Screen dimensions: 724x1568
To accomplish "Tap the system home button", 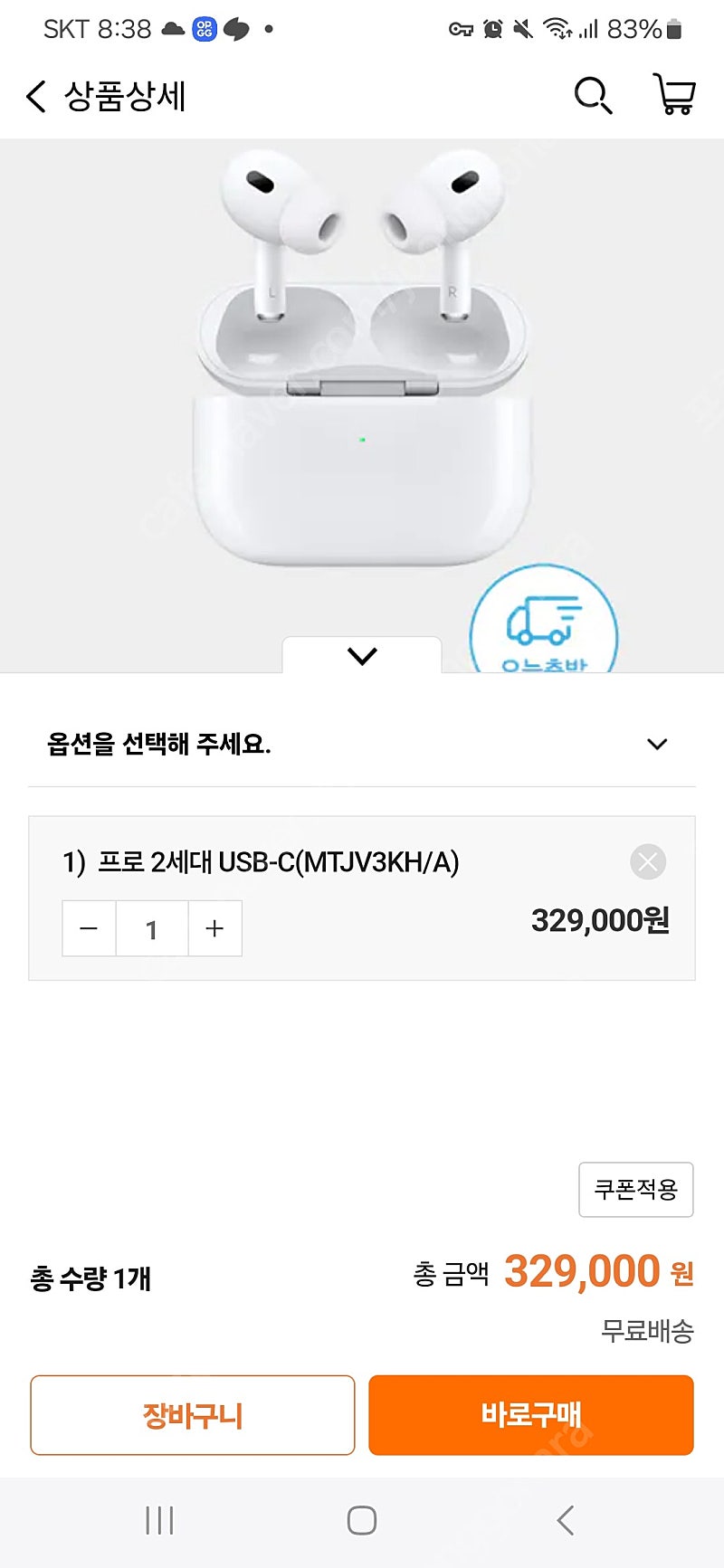I will [x=362, y=1520].
